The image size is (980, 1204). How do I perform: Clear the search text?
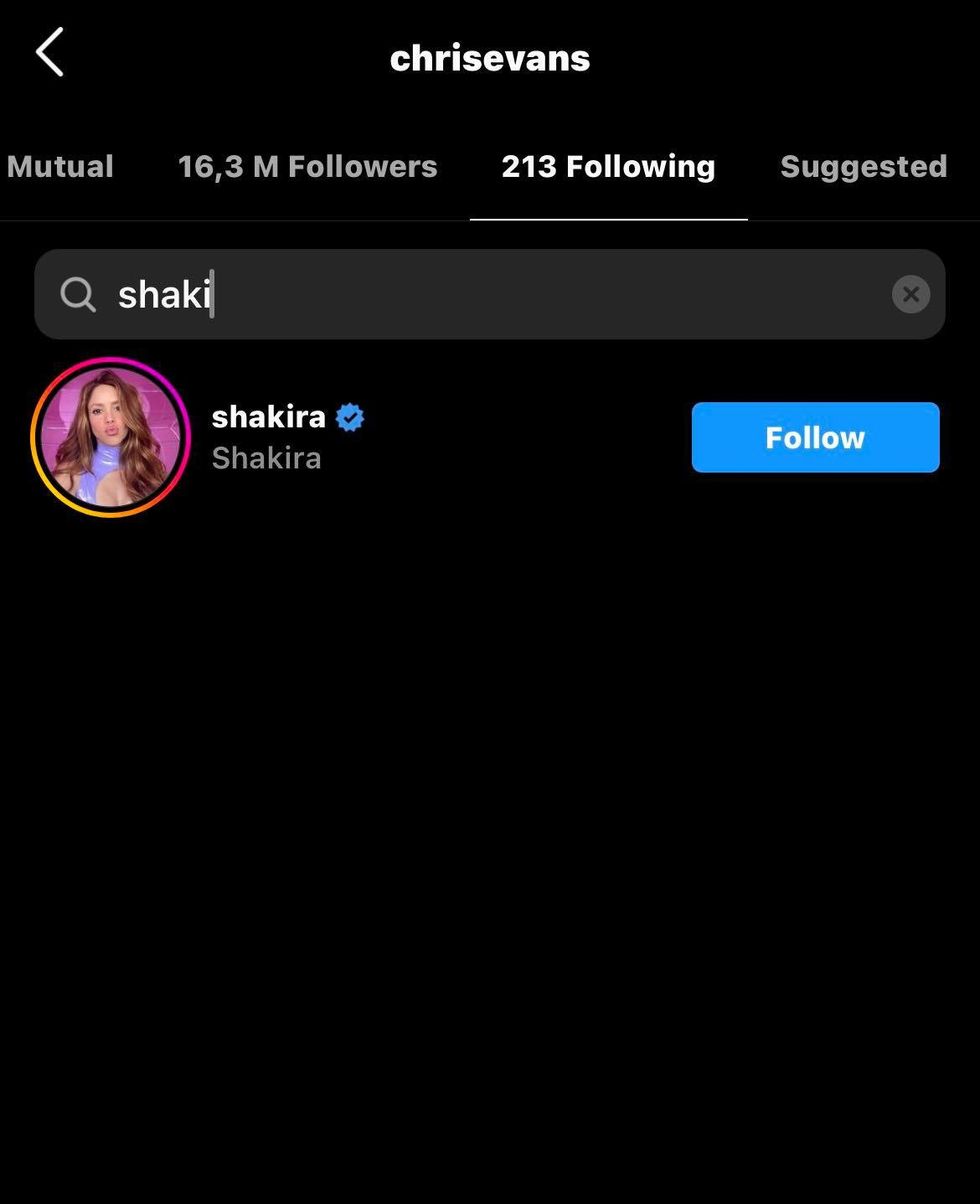click(x=910, y=294)
